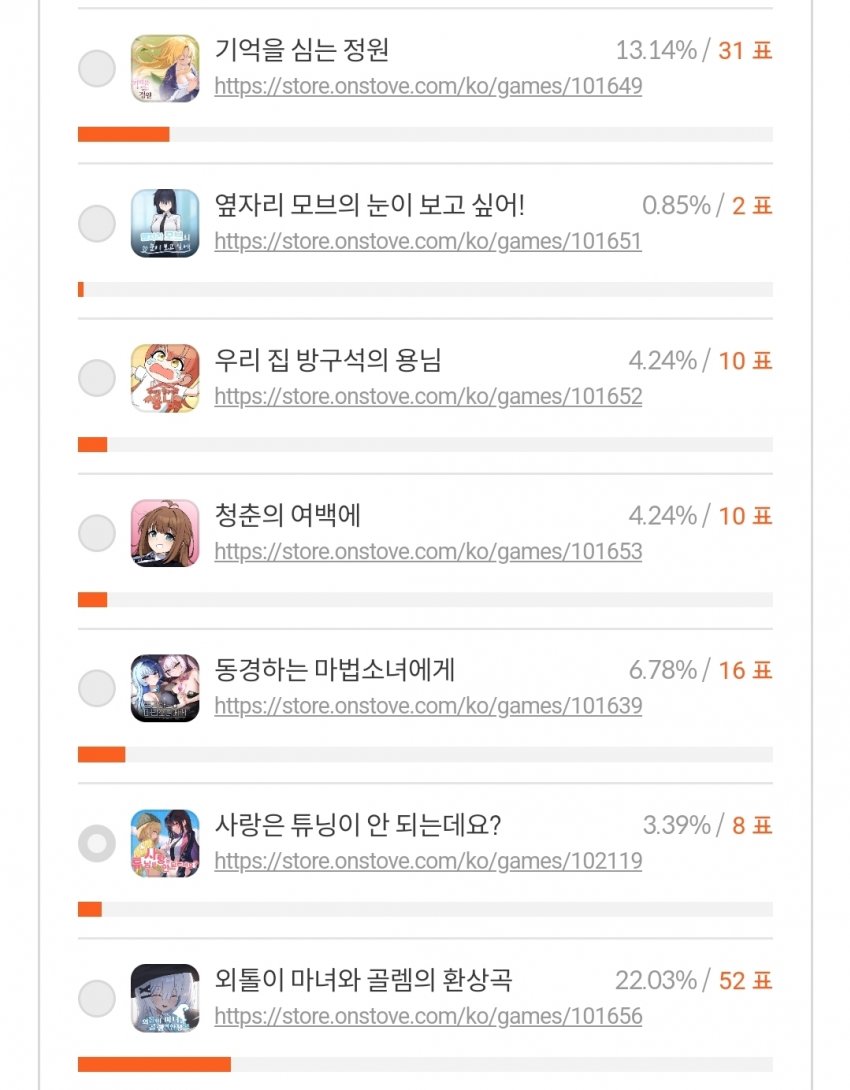Image resolution: width=850 pixels, height=1090 pixels.
Task: Choose 우리 집 방구석의 용님 radio option
Action: click(97, 378)
